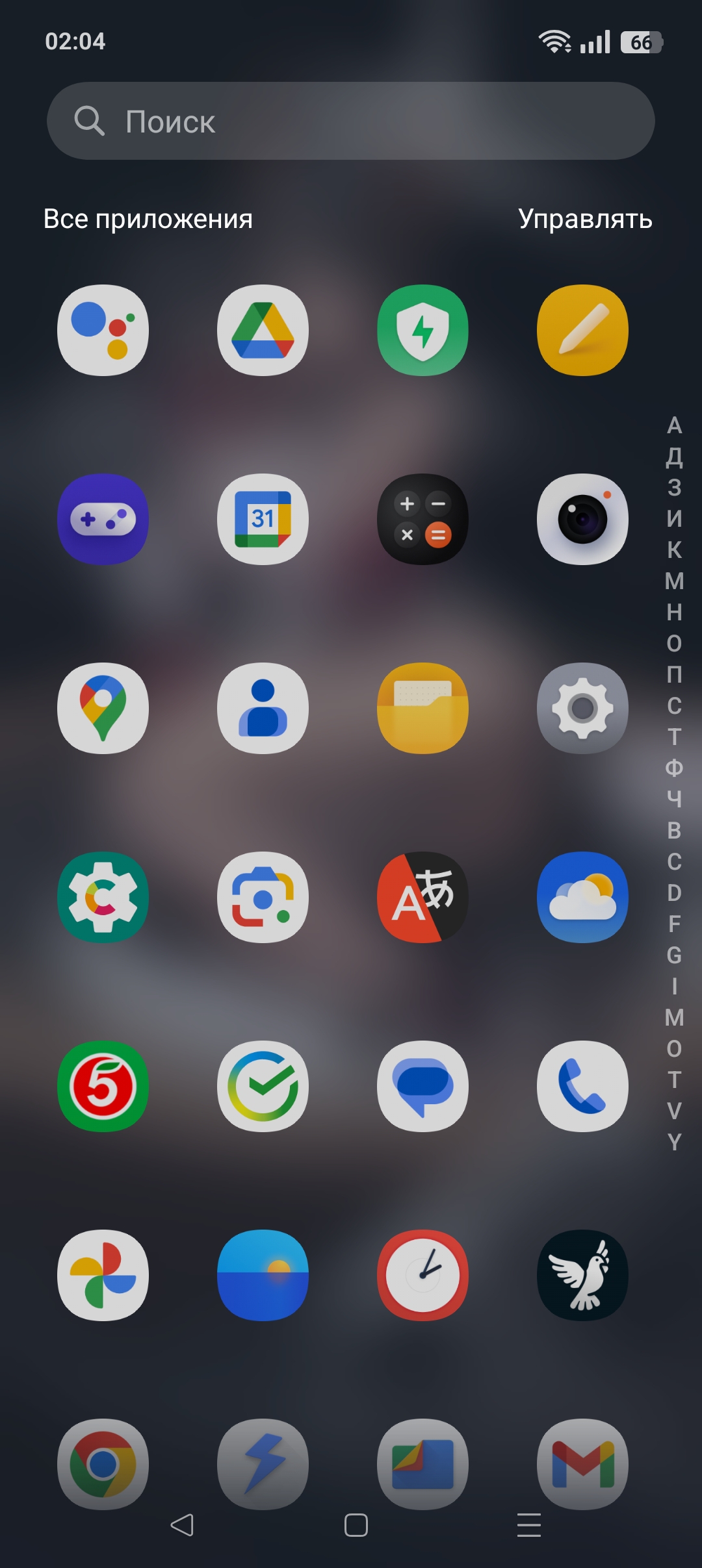Screen dimensions: 702x1568
Task: Tap the Управлять button
Action: 585,219
